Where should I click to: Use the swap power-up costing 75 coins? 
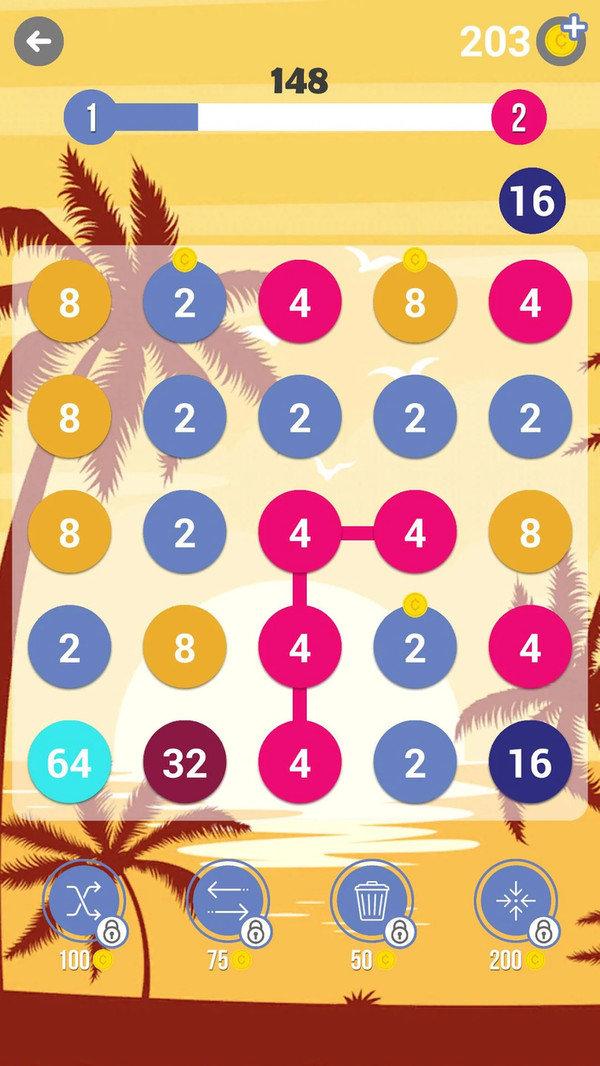226,902
